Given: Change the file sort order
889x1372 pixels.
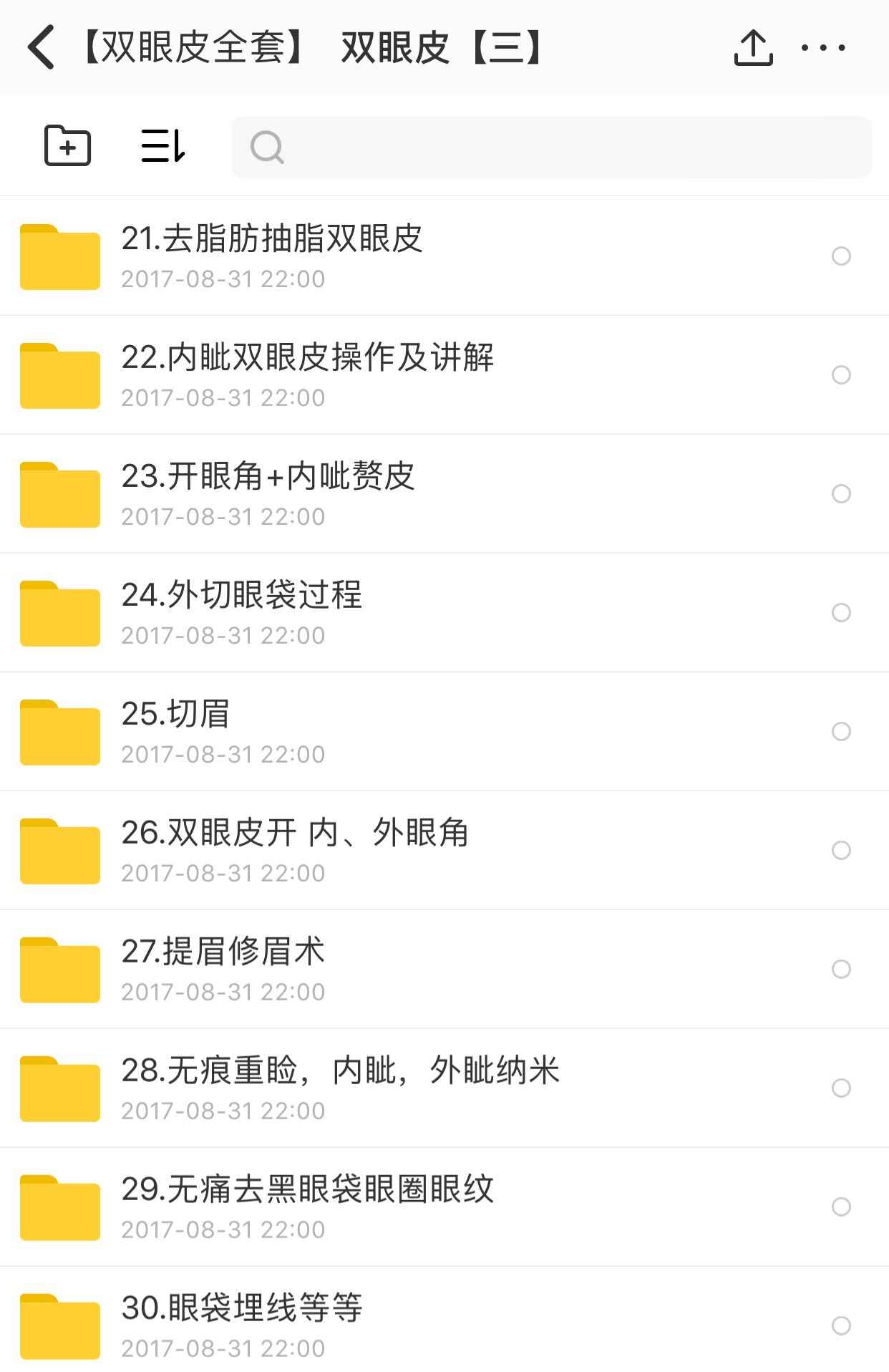Looking at the screenshot, I should tap(163, 146).
